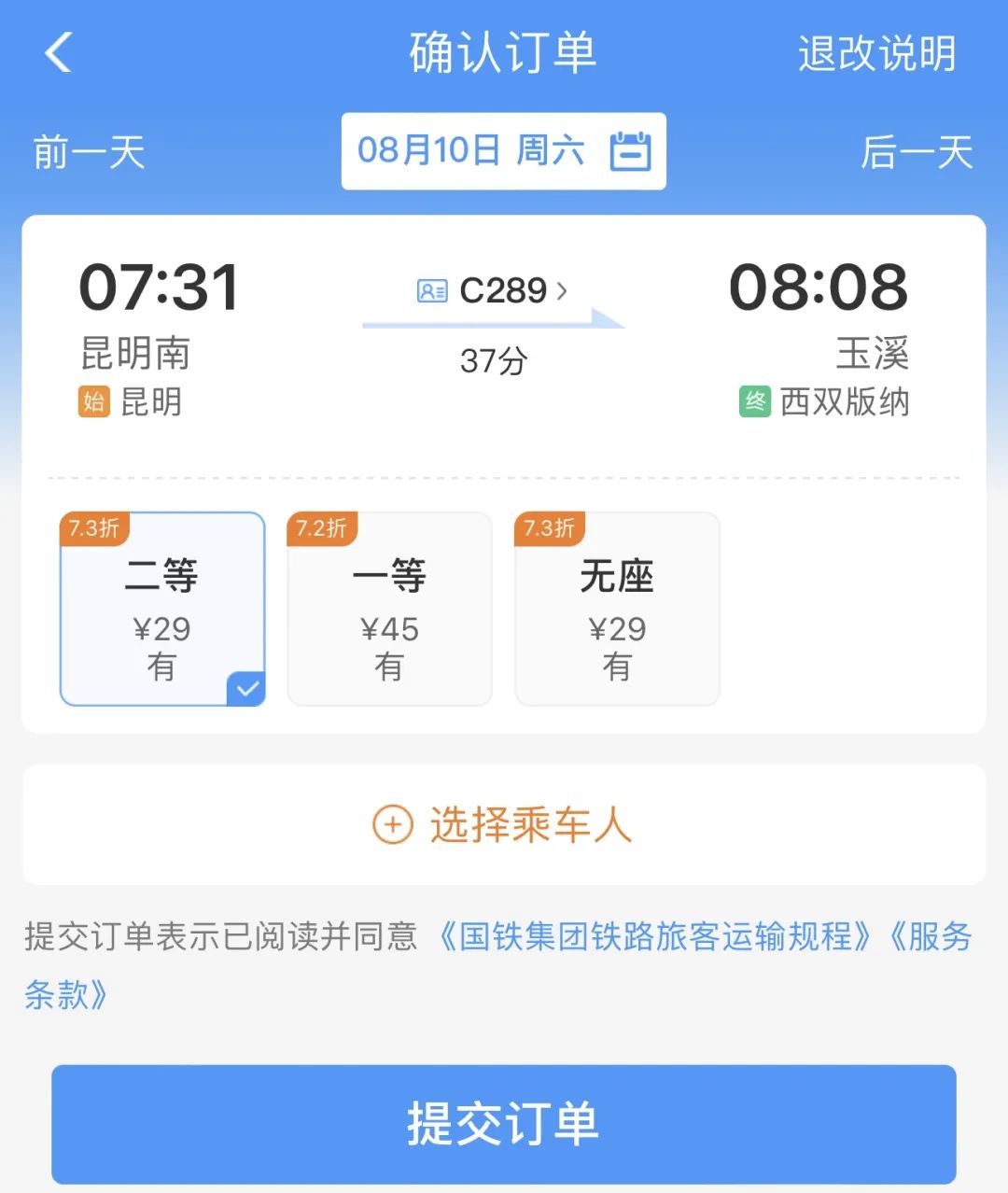Click the orange 始 badge next to 昆明
Viewport: 1008px width, 1193px height.
tap(92, 402)
